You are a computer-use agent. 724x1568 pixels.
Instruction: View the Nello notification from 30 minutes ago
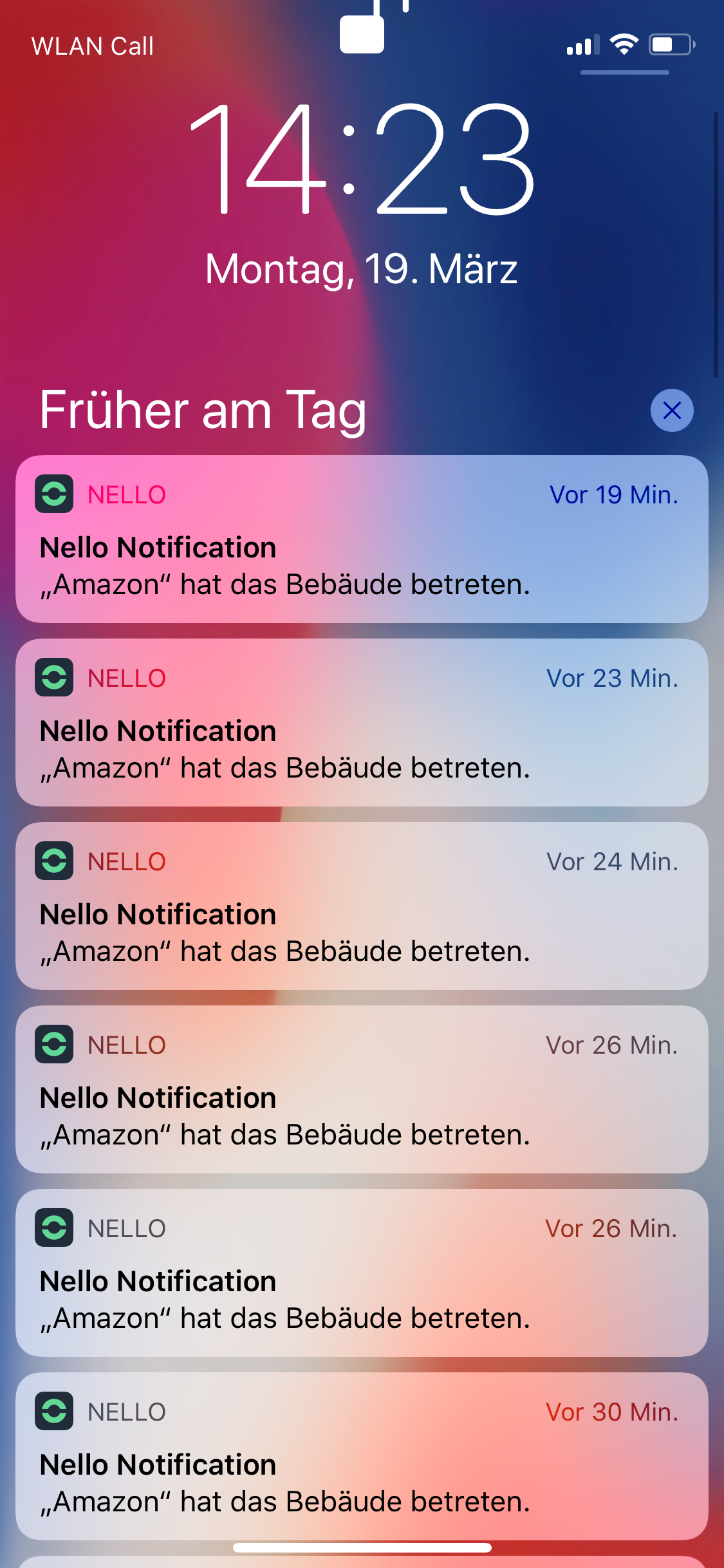(362, 1456)
